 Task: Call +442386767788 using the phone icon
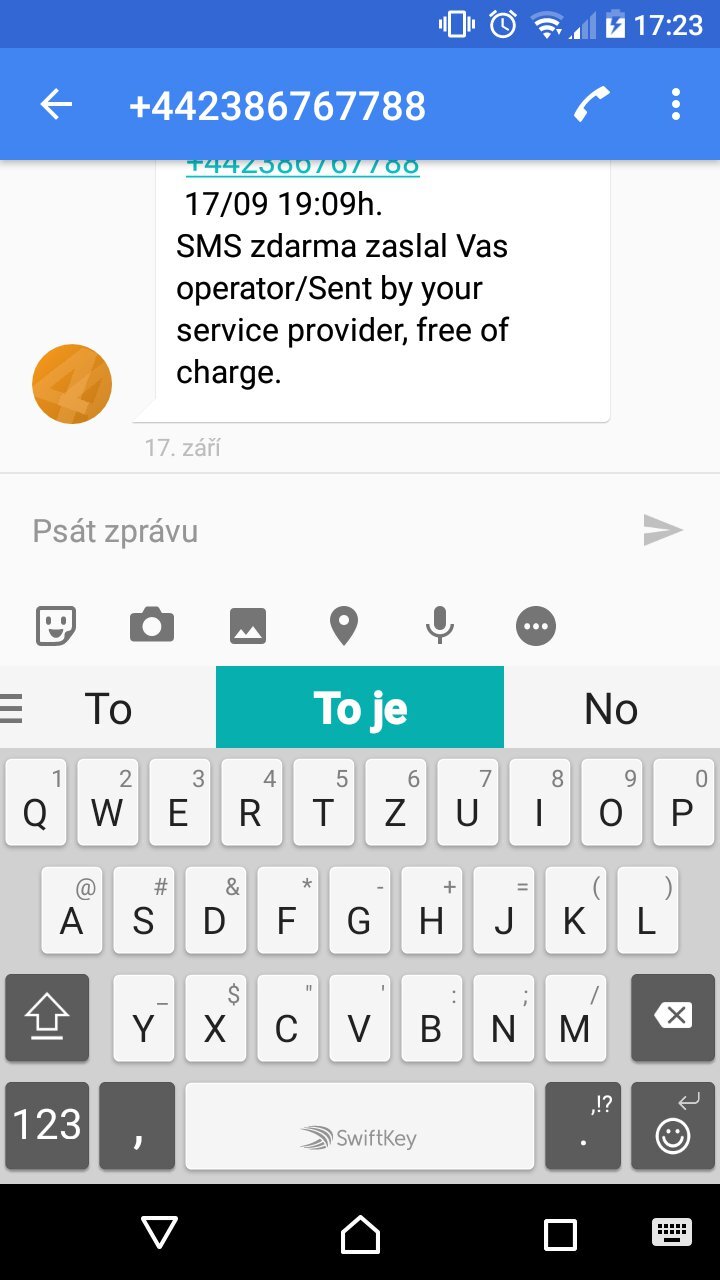pos(592,104)
